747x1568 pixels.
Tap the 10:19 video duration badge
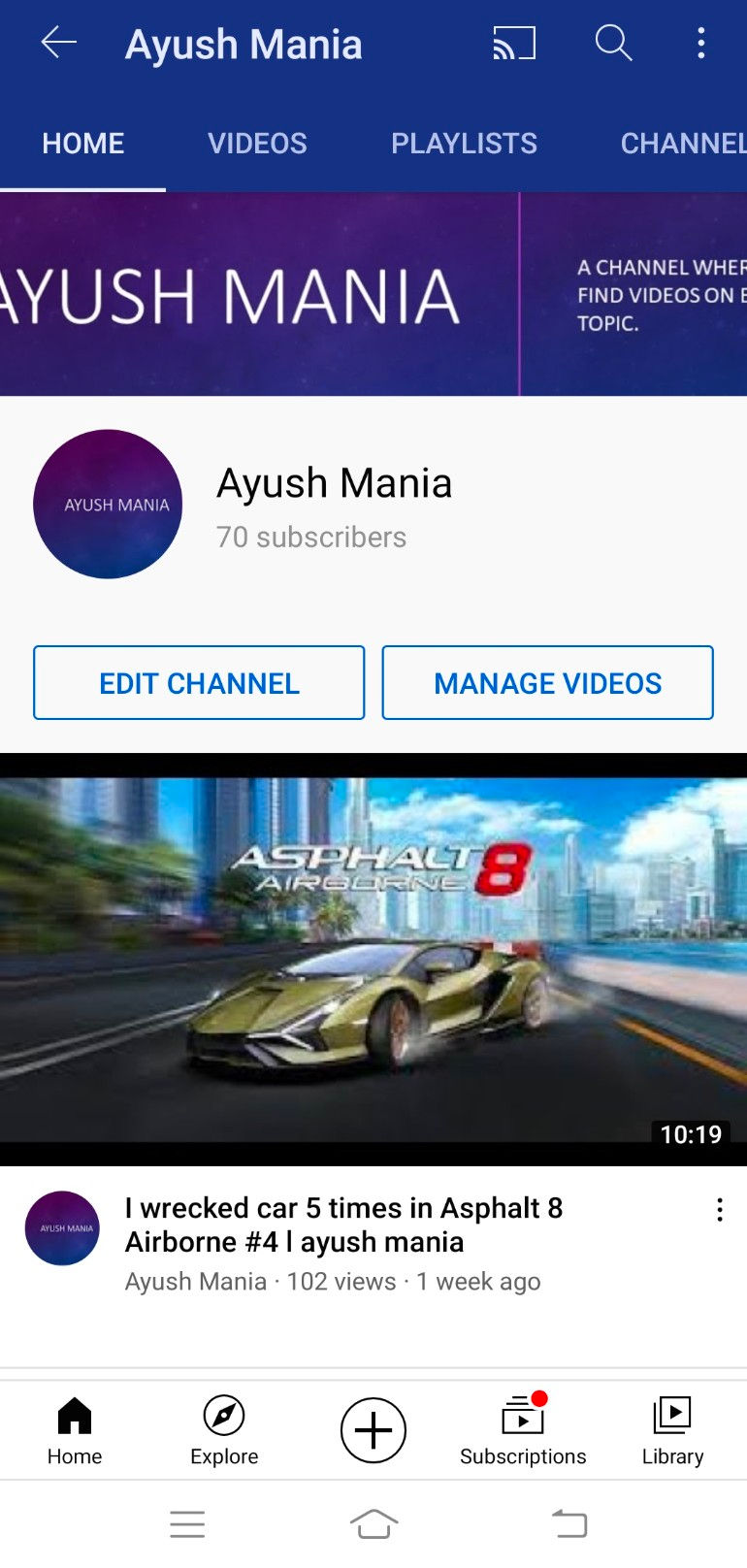coord(691,1133)
